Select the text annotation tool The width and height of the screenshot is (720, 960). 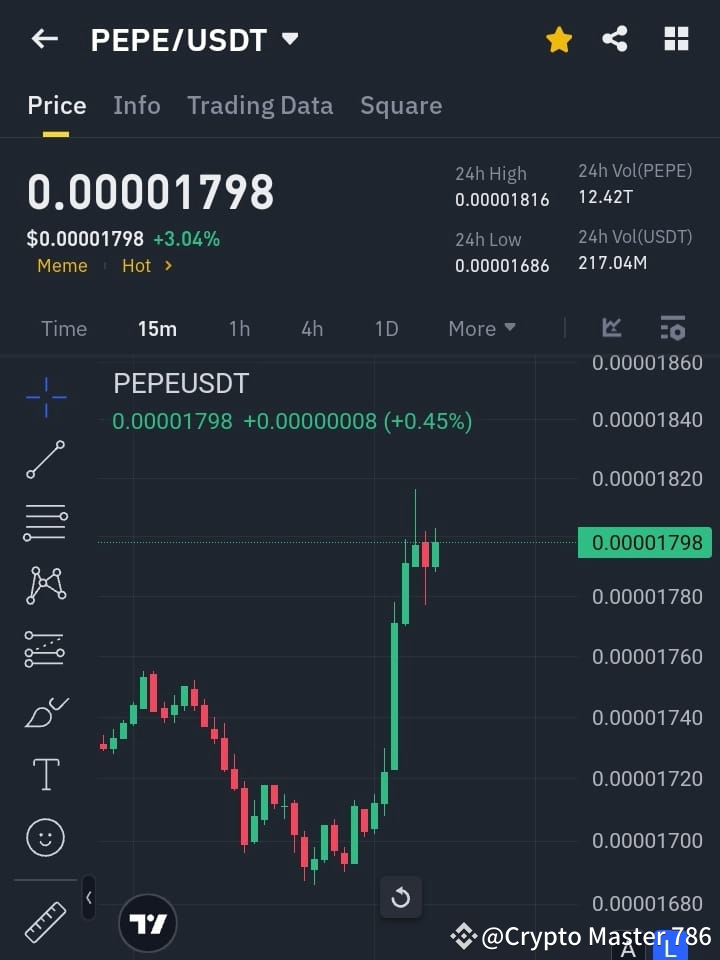point(45,774)
